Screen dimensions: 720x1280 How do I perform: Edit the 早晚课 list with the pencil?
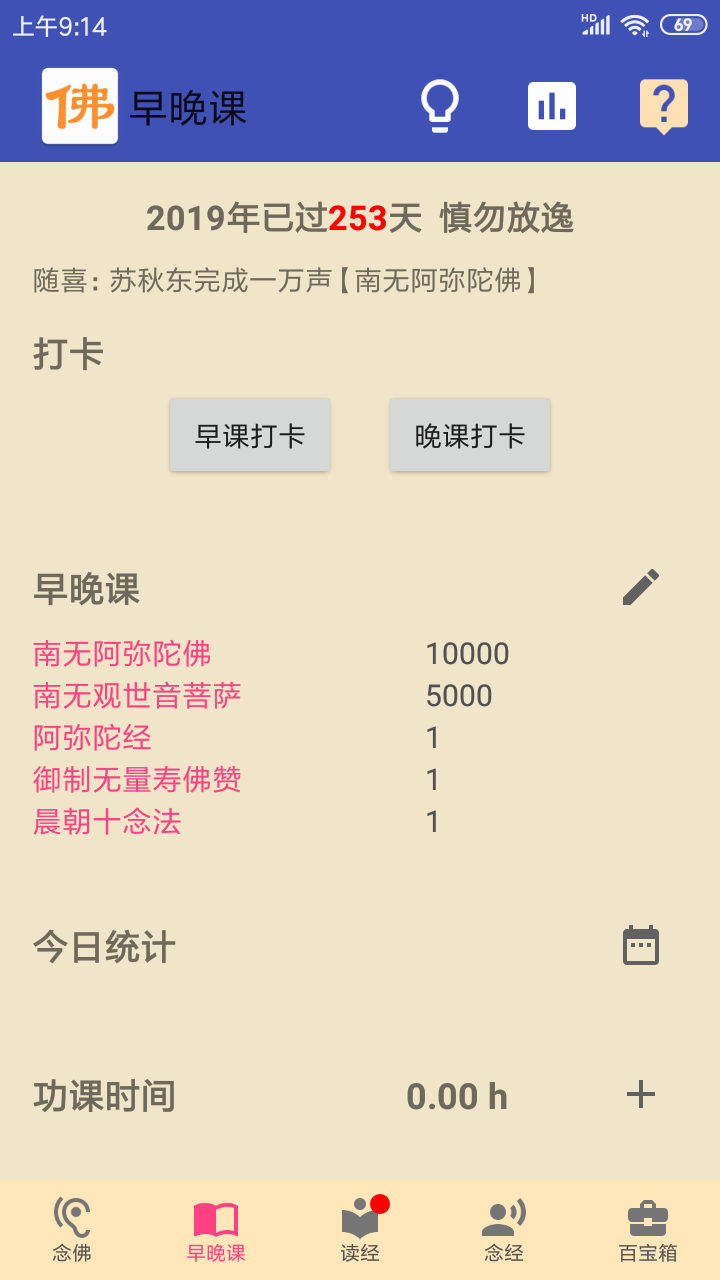click(641, 588)
